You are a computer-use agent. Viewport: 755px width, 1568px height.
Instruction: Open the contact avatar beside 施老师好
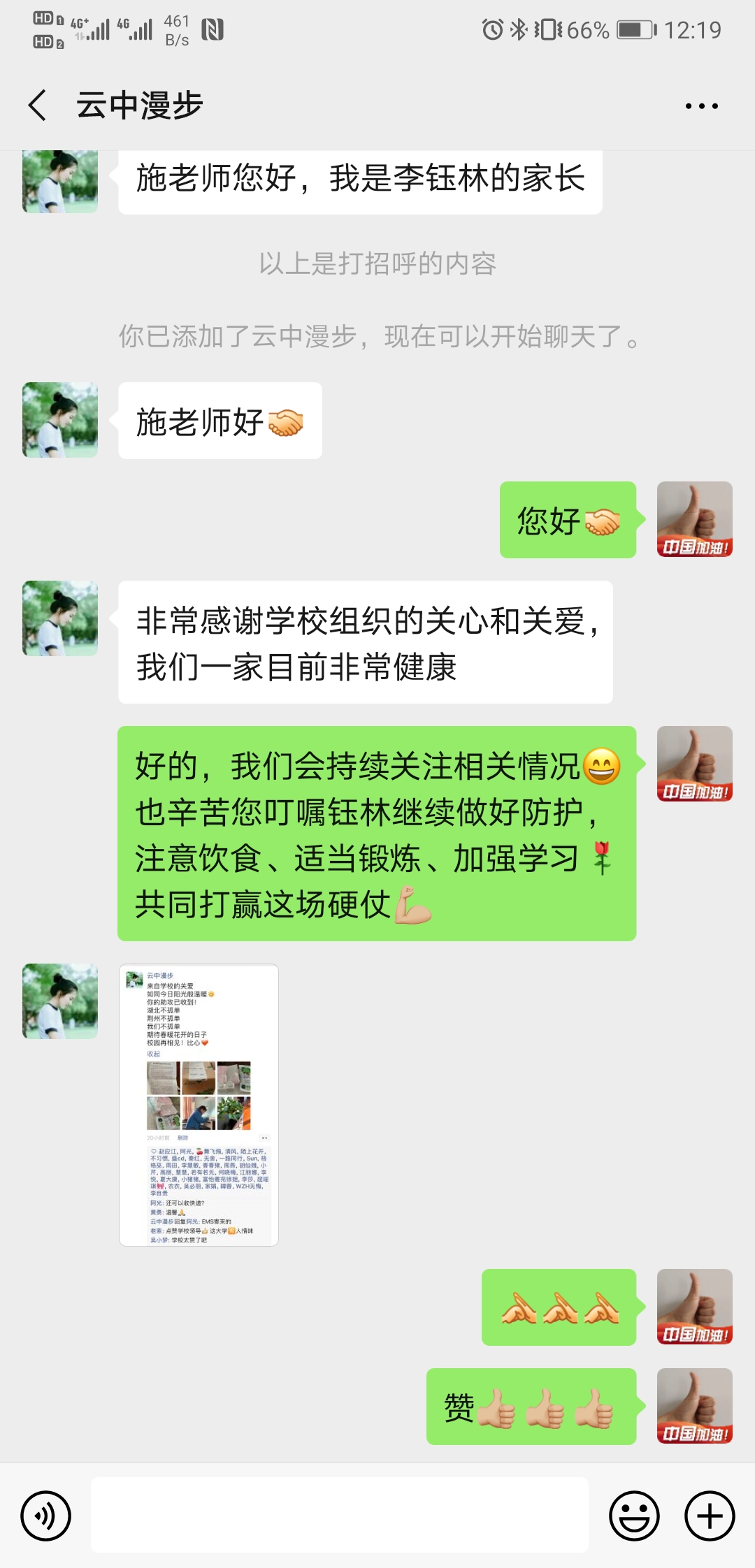pyautogui.click(x=60, y=420)
